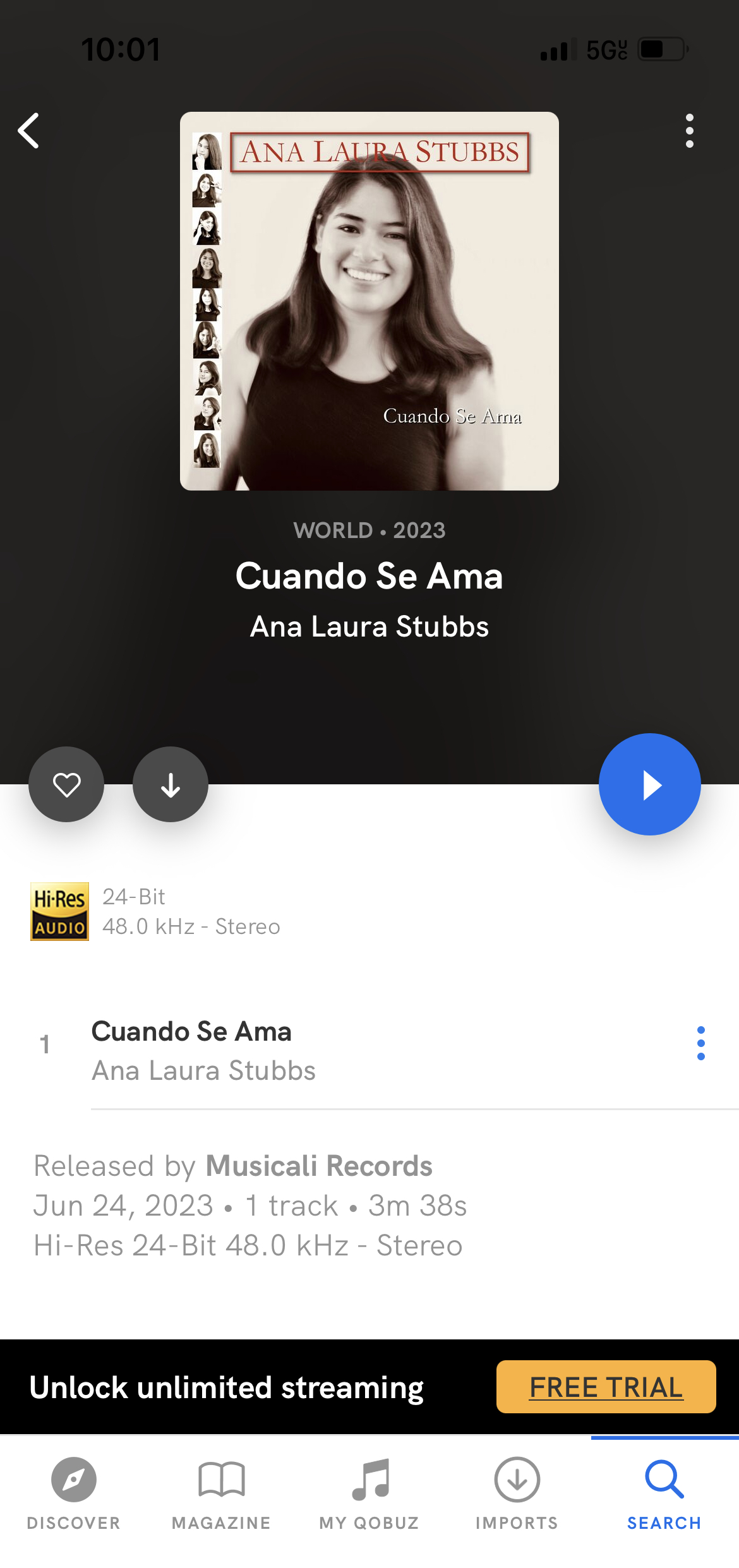
Task: Add album to favorites with heart
Action: [x=66, y=784]
